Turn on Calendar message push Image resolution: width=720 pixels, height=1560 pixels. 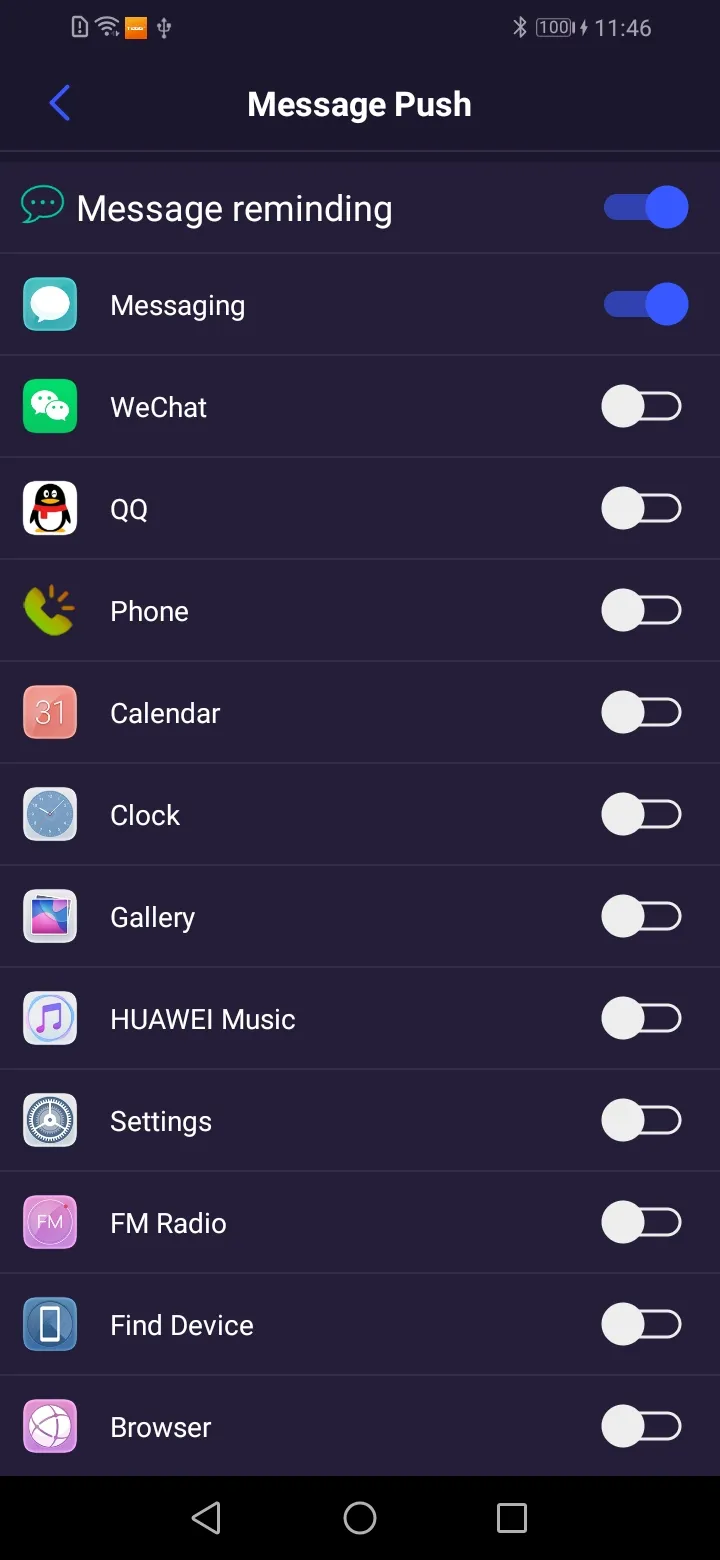click(641, 712)
